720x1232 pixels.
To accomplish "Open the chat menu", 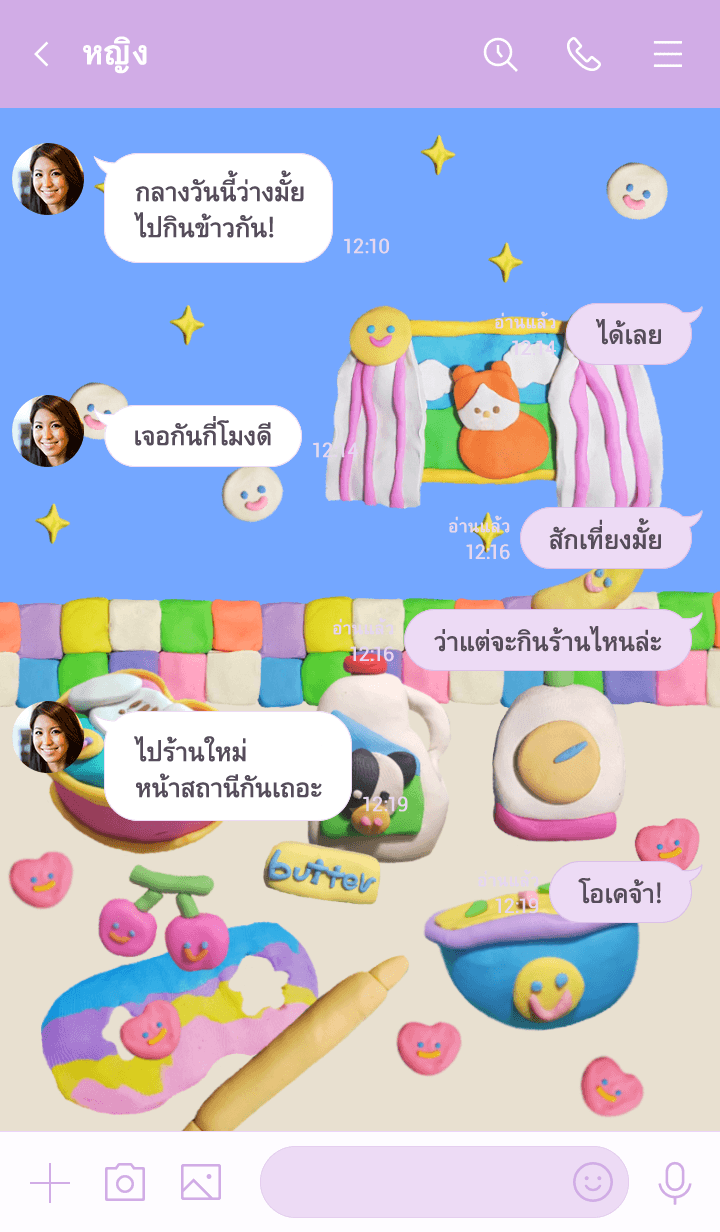I will [668, 54].
